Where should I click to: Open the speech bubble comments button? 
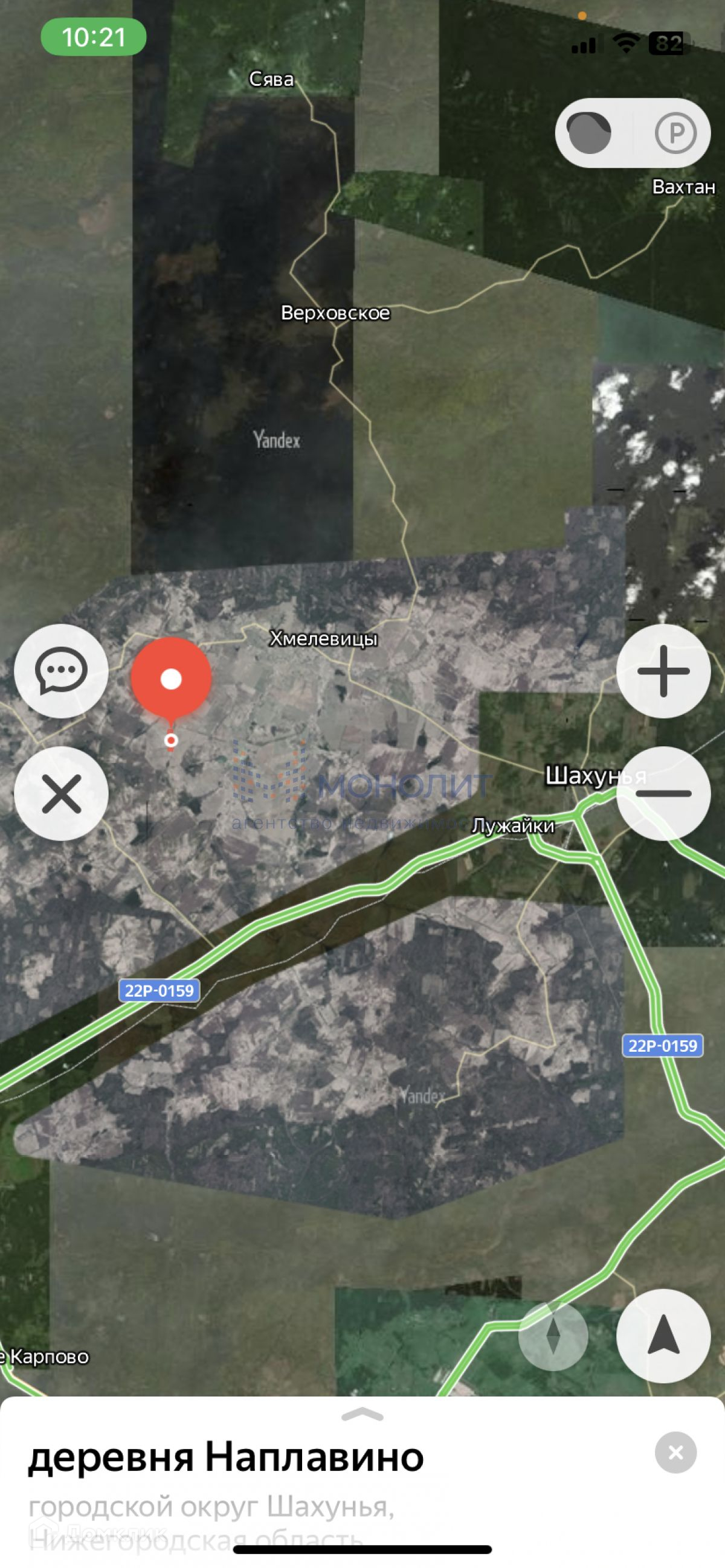[x=61, y=671]
